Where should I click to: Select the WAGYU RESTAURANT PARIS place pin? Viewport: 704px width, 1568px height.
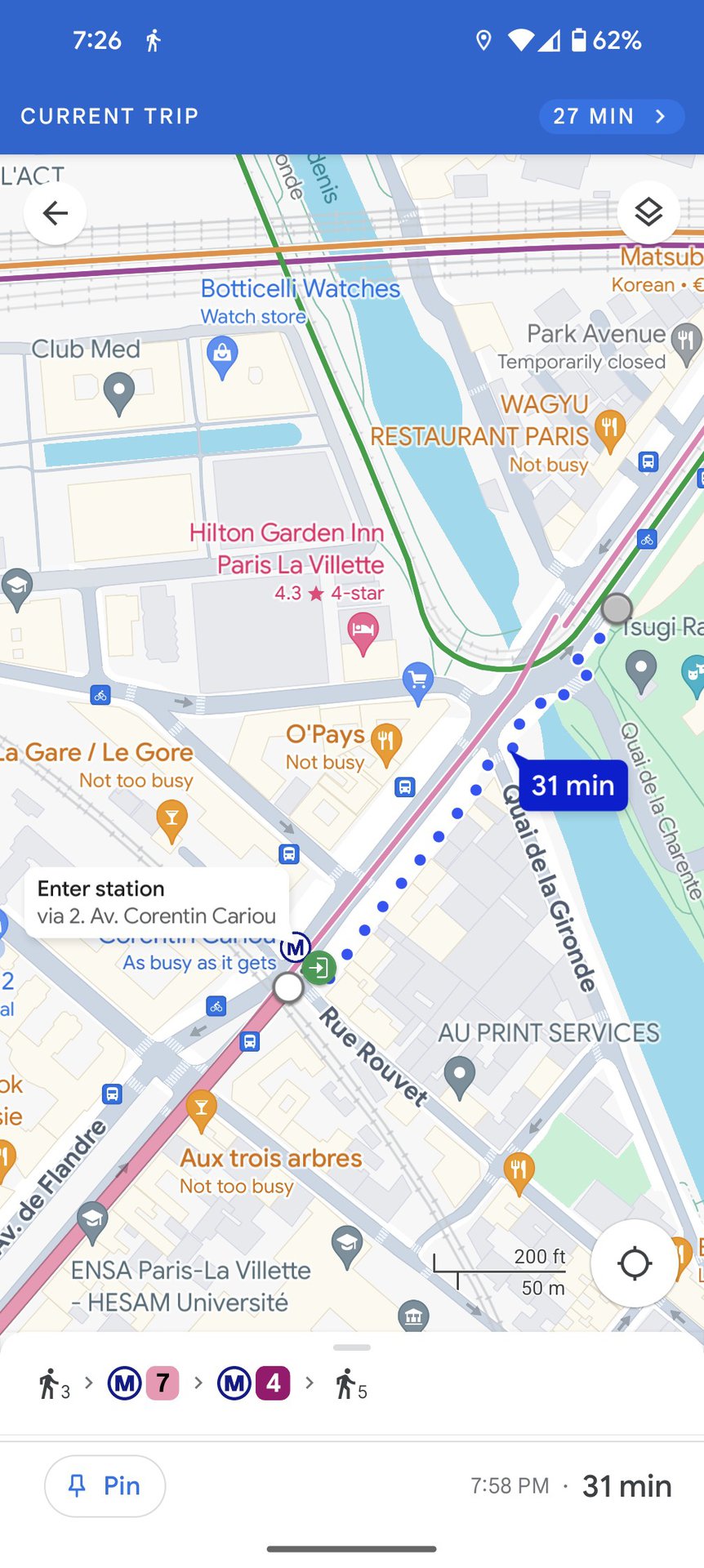pos(609,432)
